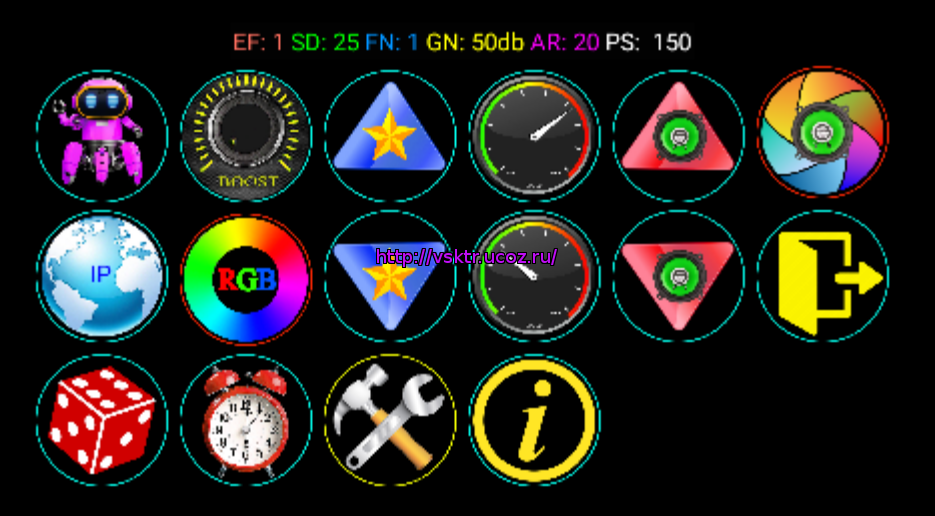Open the RGB color wheel

point(246,278)
